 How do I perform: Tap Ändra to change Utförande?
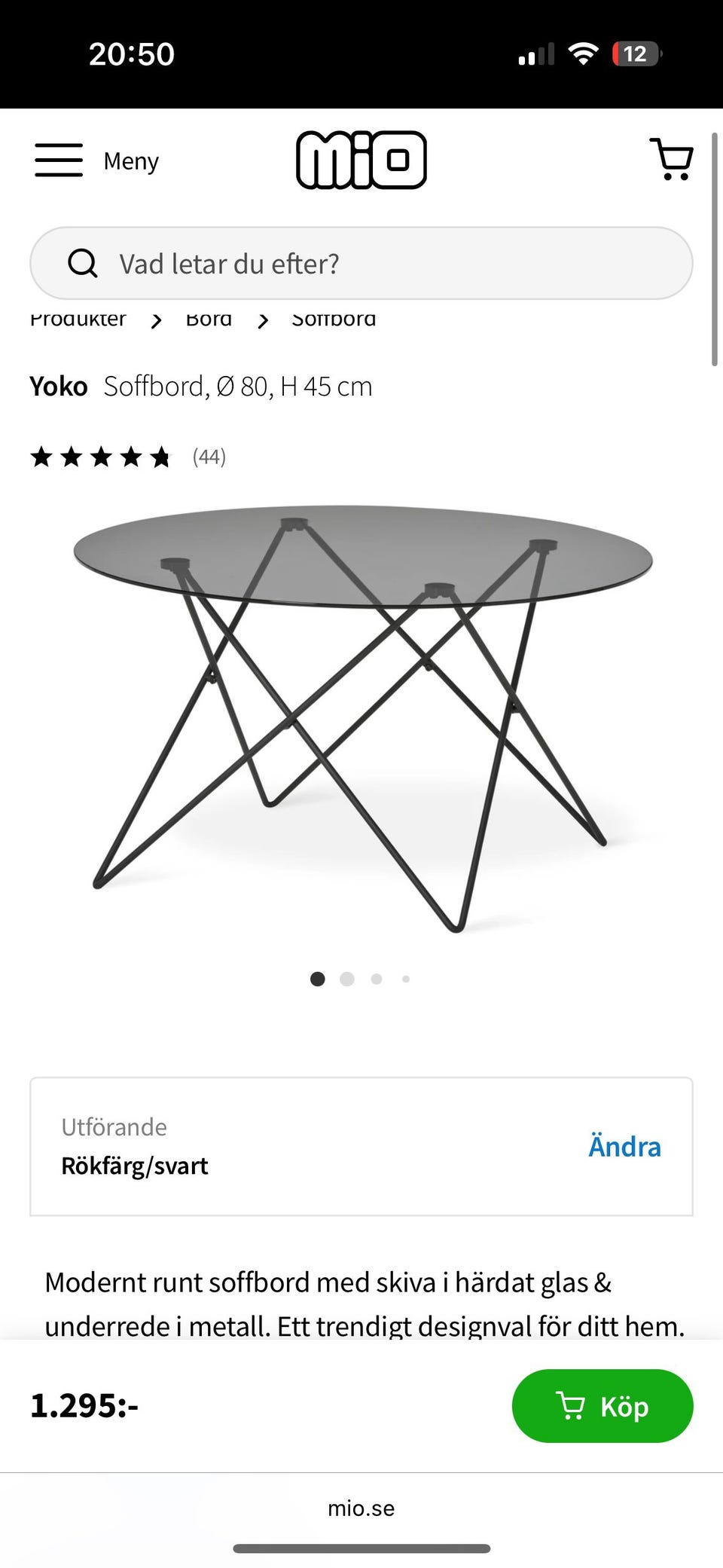point(624,1146)
